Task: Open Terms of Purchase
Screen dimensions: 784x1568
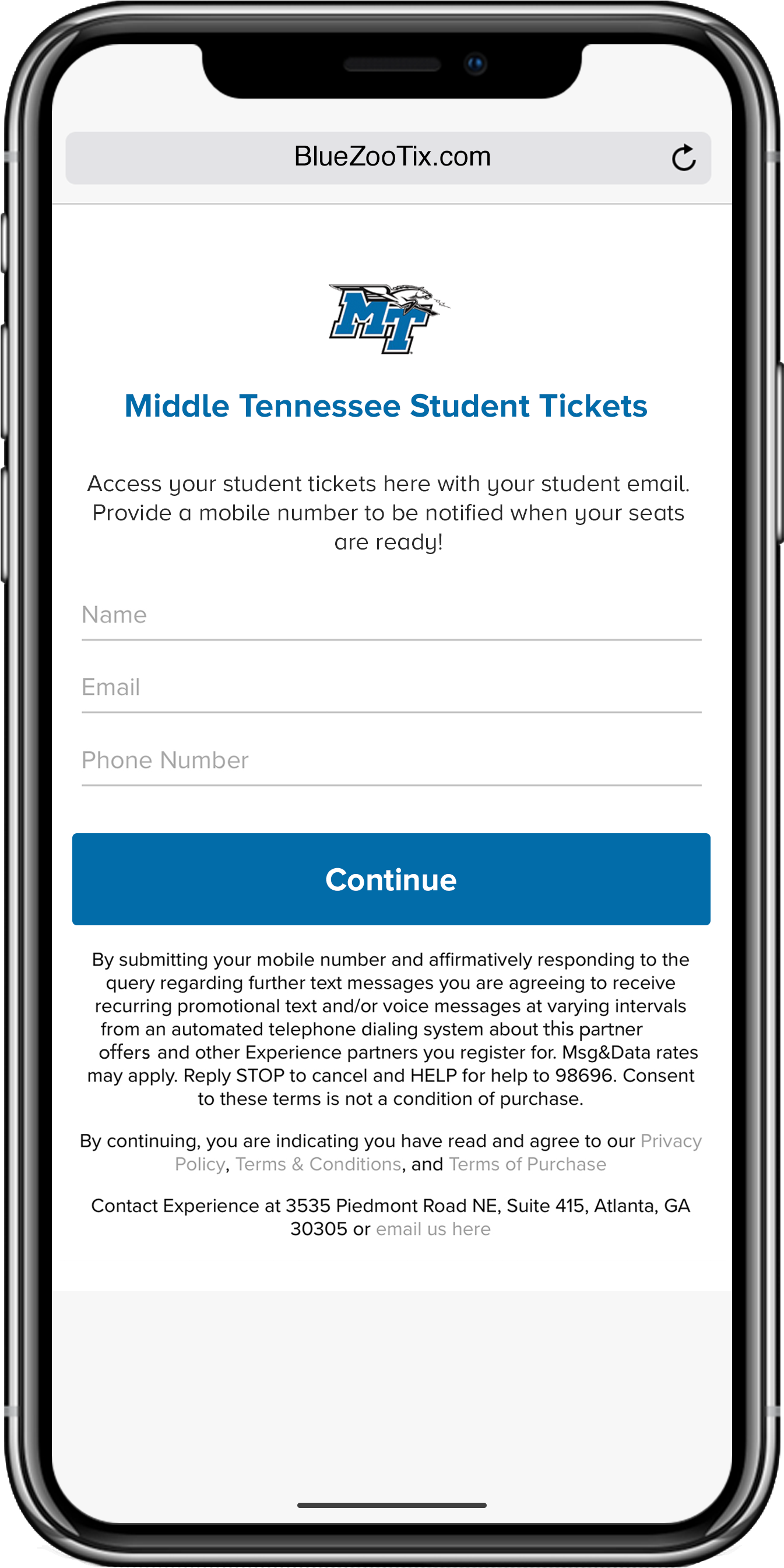Action: tap(527, 1164)
